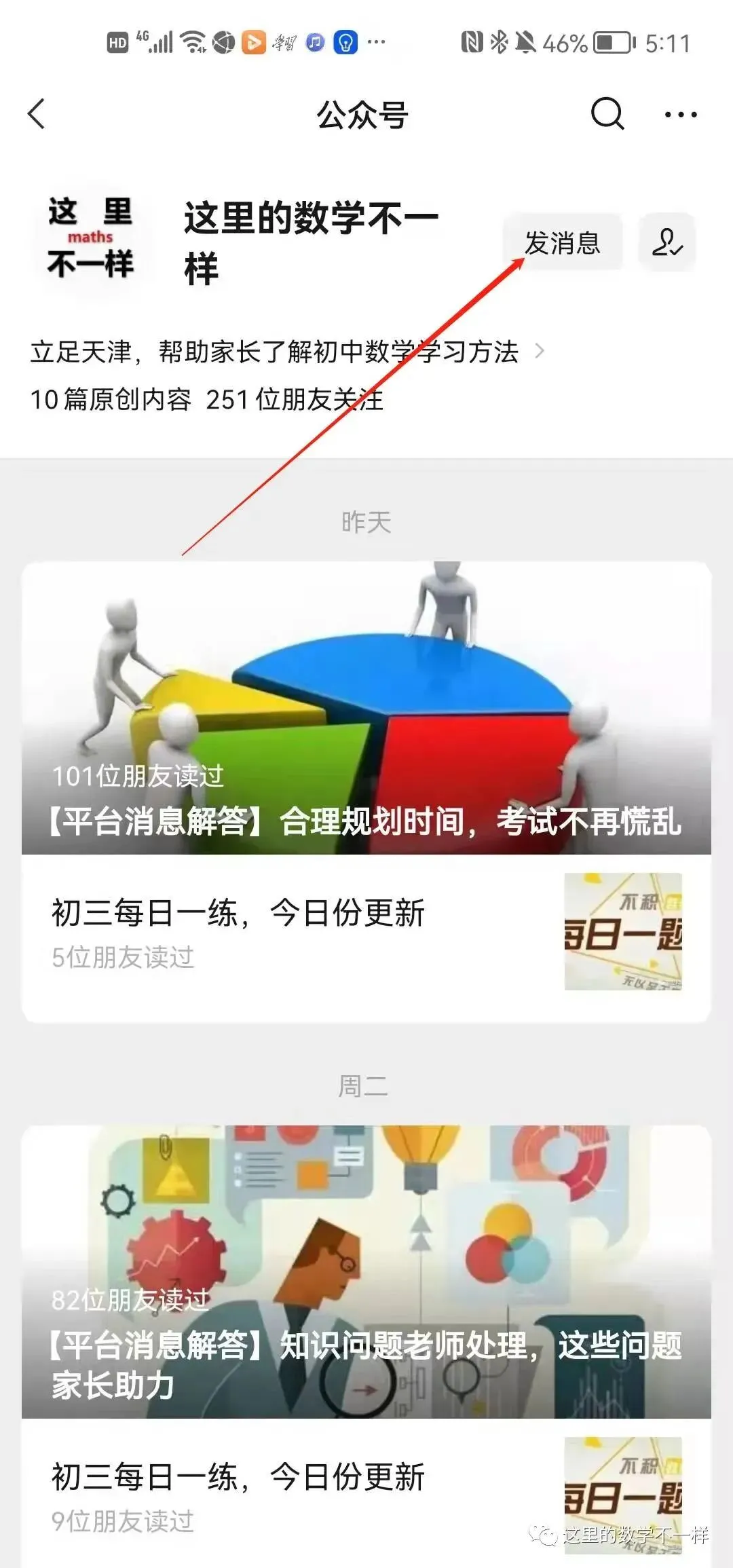Image resolution: width=733 pixels, height=1568 pixels.
Task: Go back using the top-left arrow
Action: 37,114
